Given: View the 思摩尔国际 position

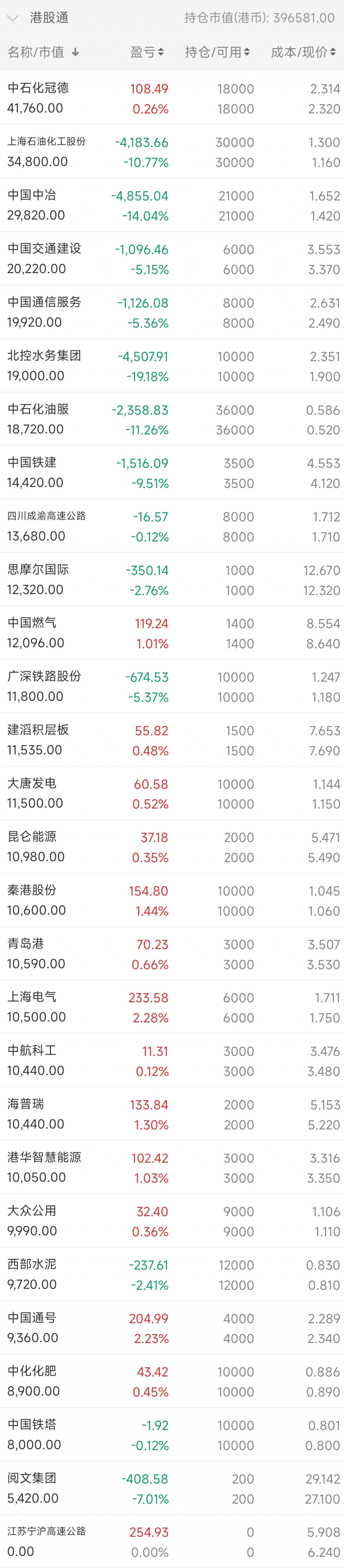Looking at the screenshot, I should tap(172, 579).
